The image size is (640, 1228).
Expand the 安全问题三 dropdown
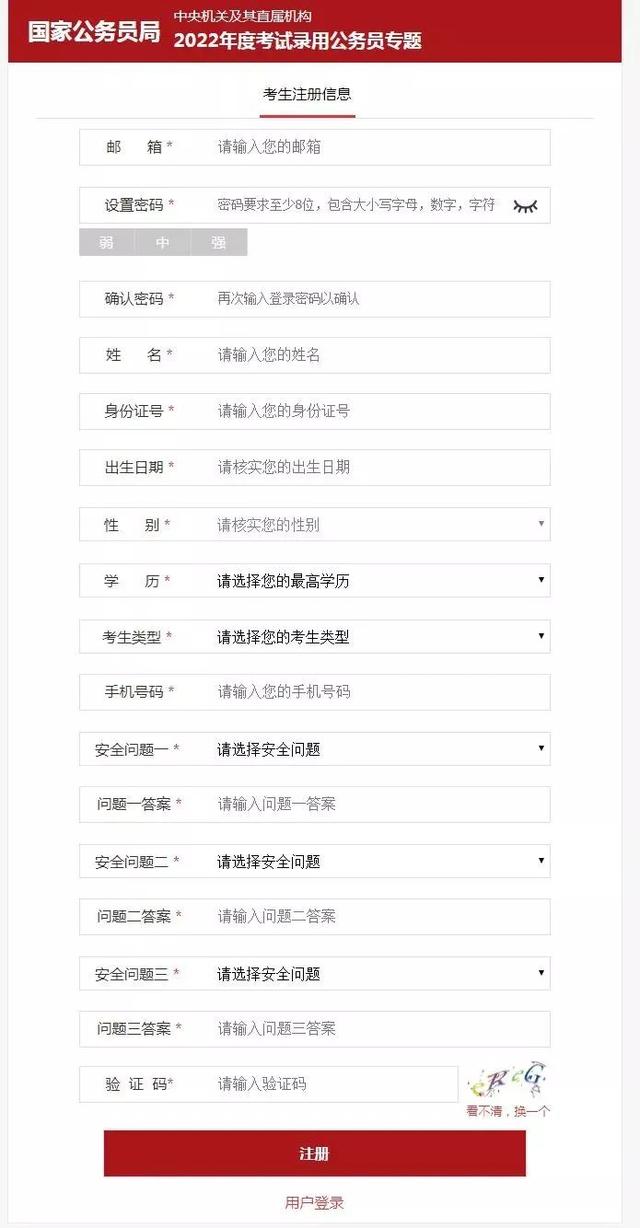click(314, 973)
